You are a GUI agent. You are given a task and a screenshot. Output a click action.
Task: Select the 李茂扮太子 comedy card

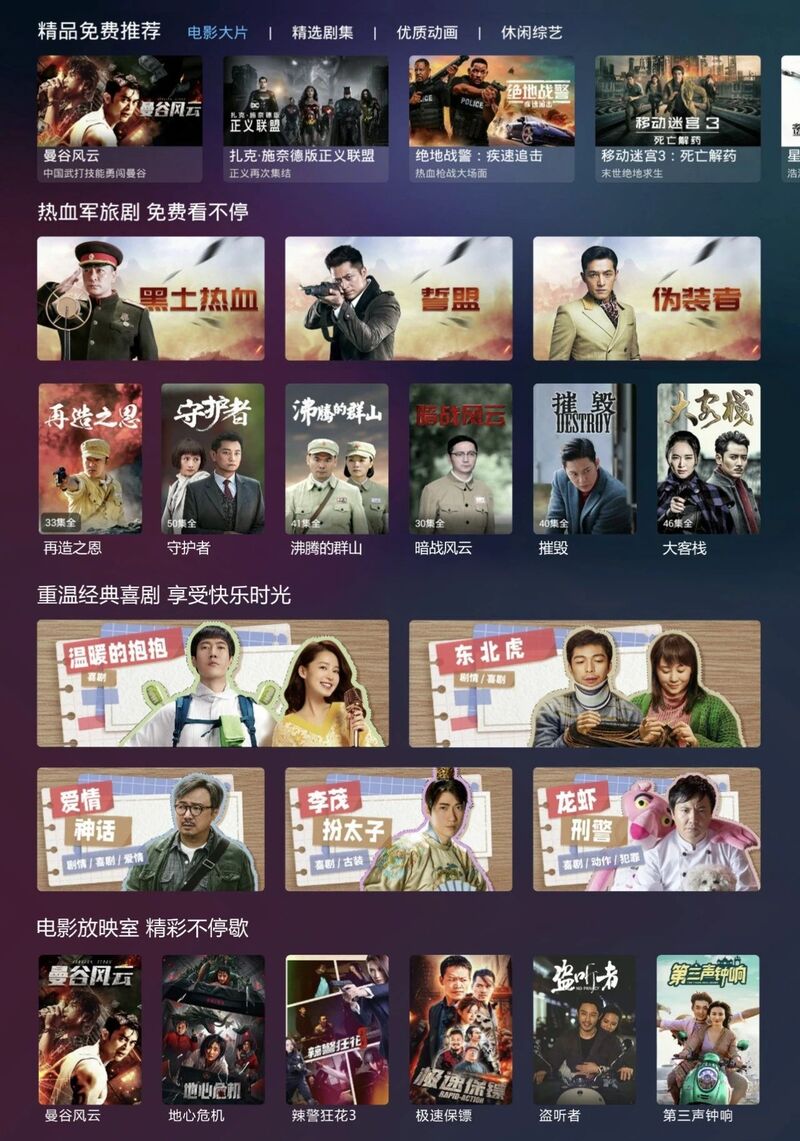coord(398,829)
